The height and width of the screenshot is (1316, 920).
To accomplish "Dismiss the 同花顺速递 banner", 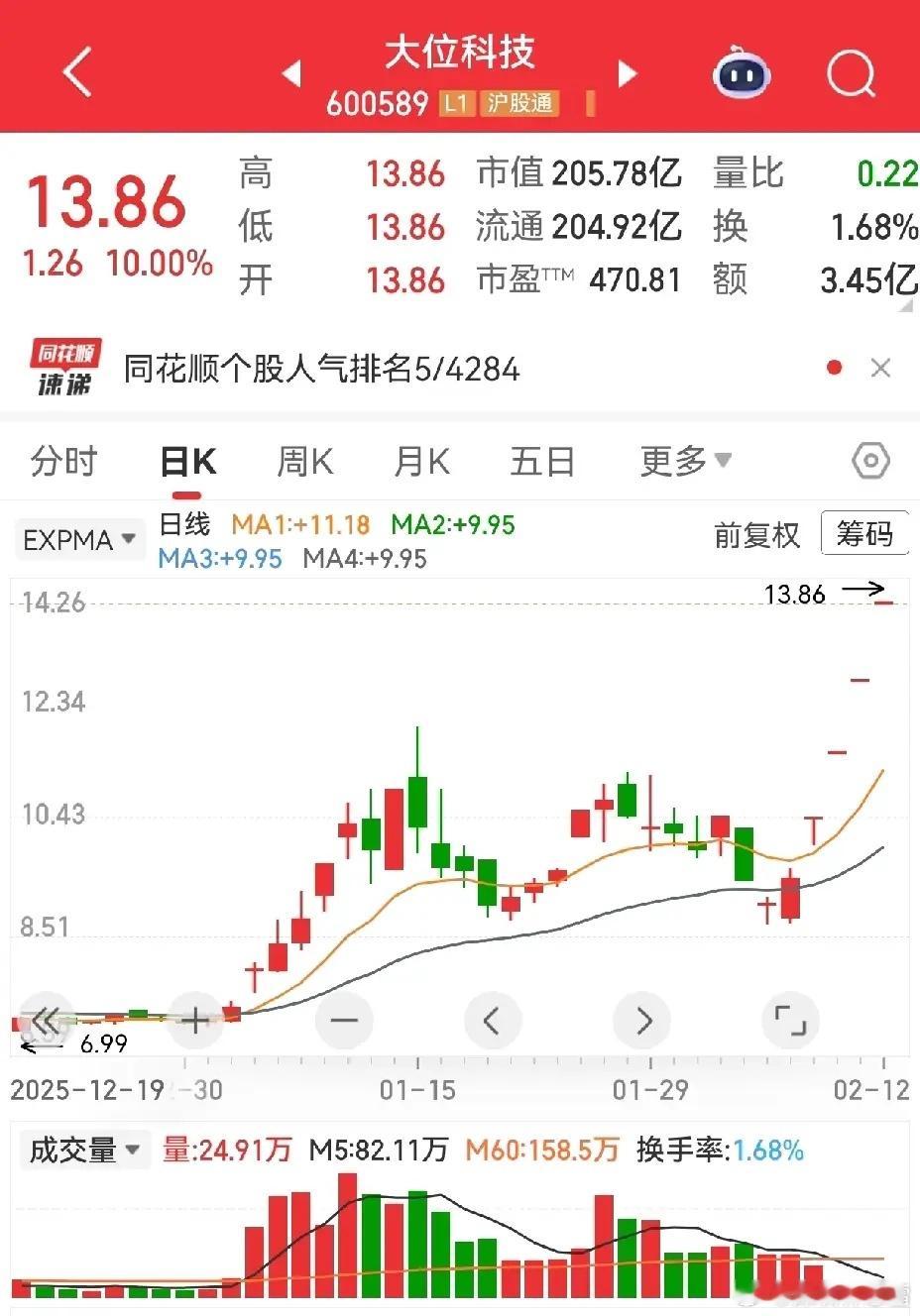I will 879,369.
